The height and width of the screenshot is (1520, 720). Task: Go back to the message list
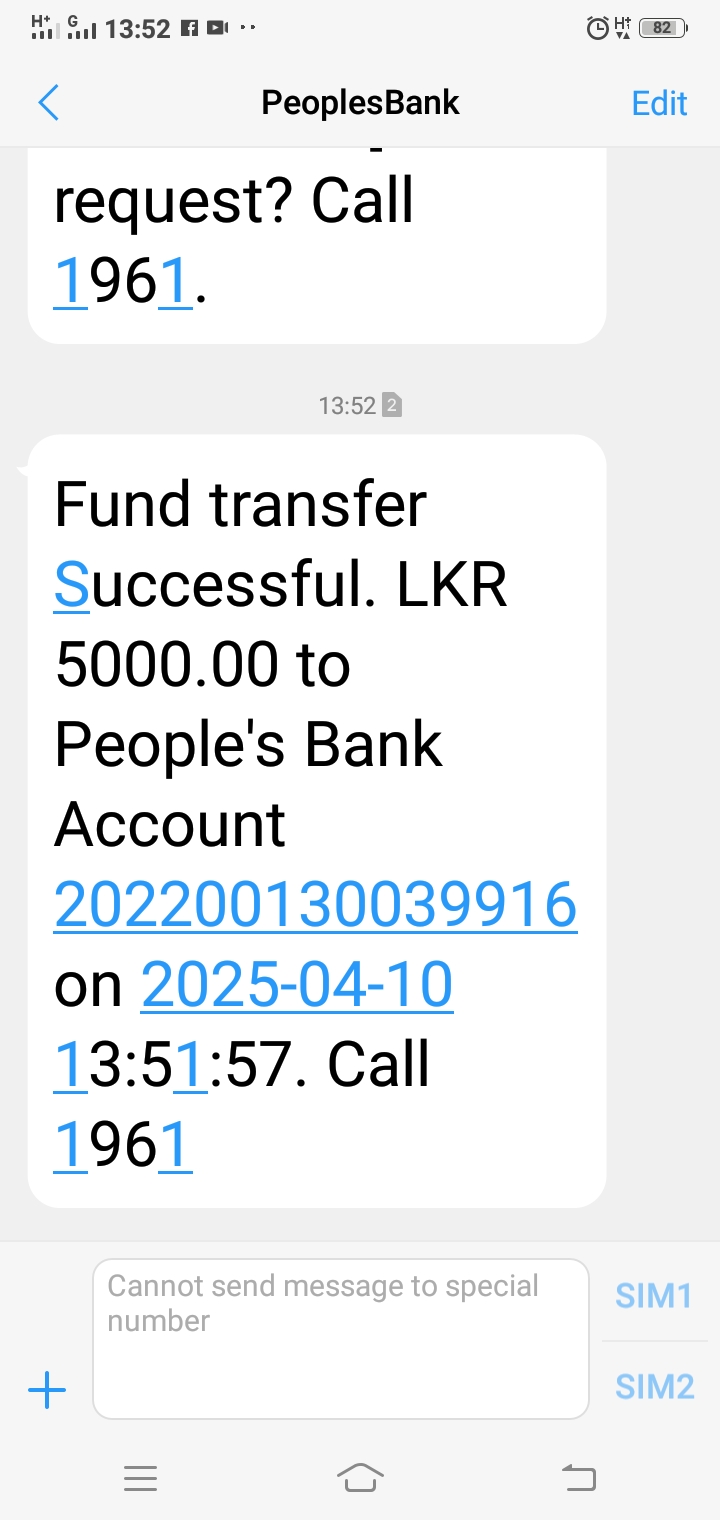coord(48,103)
